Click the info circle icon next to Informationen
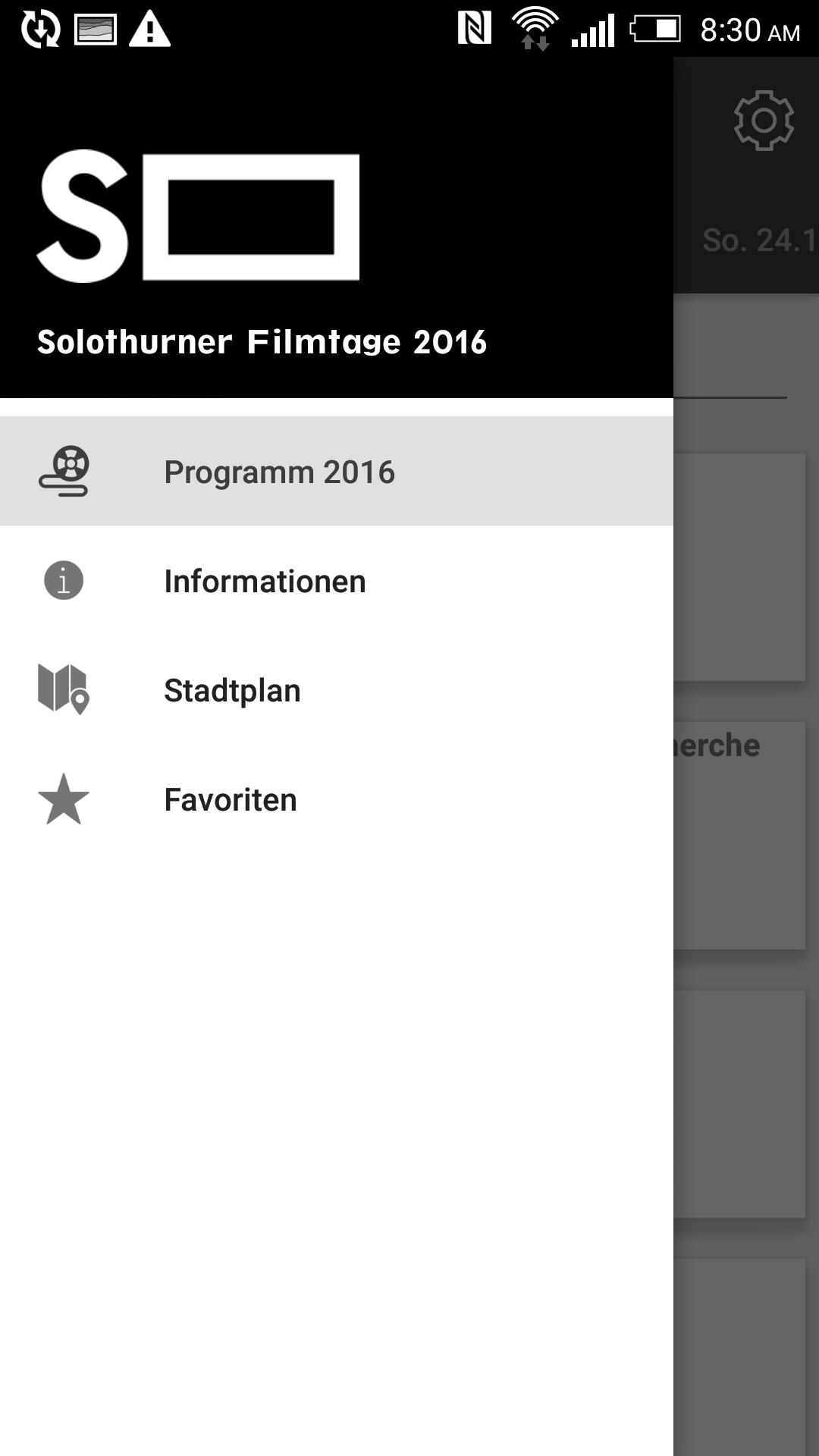Screen dimensions: 819x1456 pos(63,580)
